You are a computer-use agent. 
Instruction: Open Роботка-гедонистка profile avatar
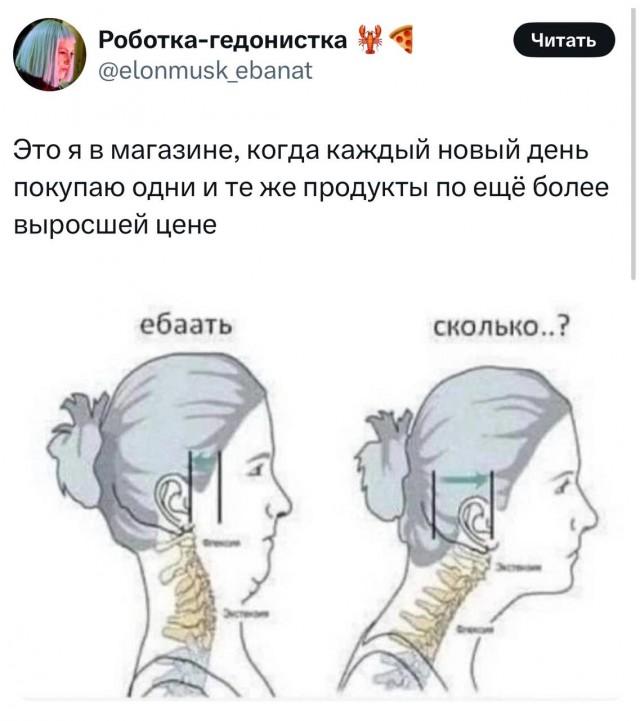tap(52, 56)
